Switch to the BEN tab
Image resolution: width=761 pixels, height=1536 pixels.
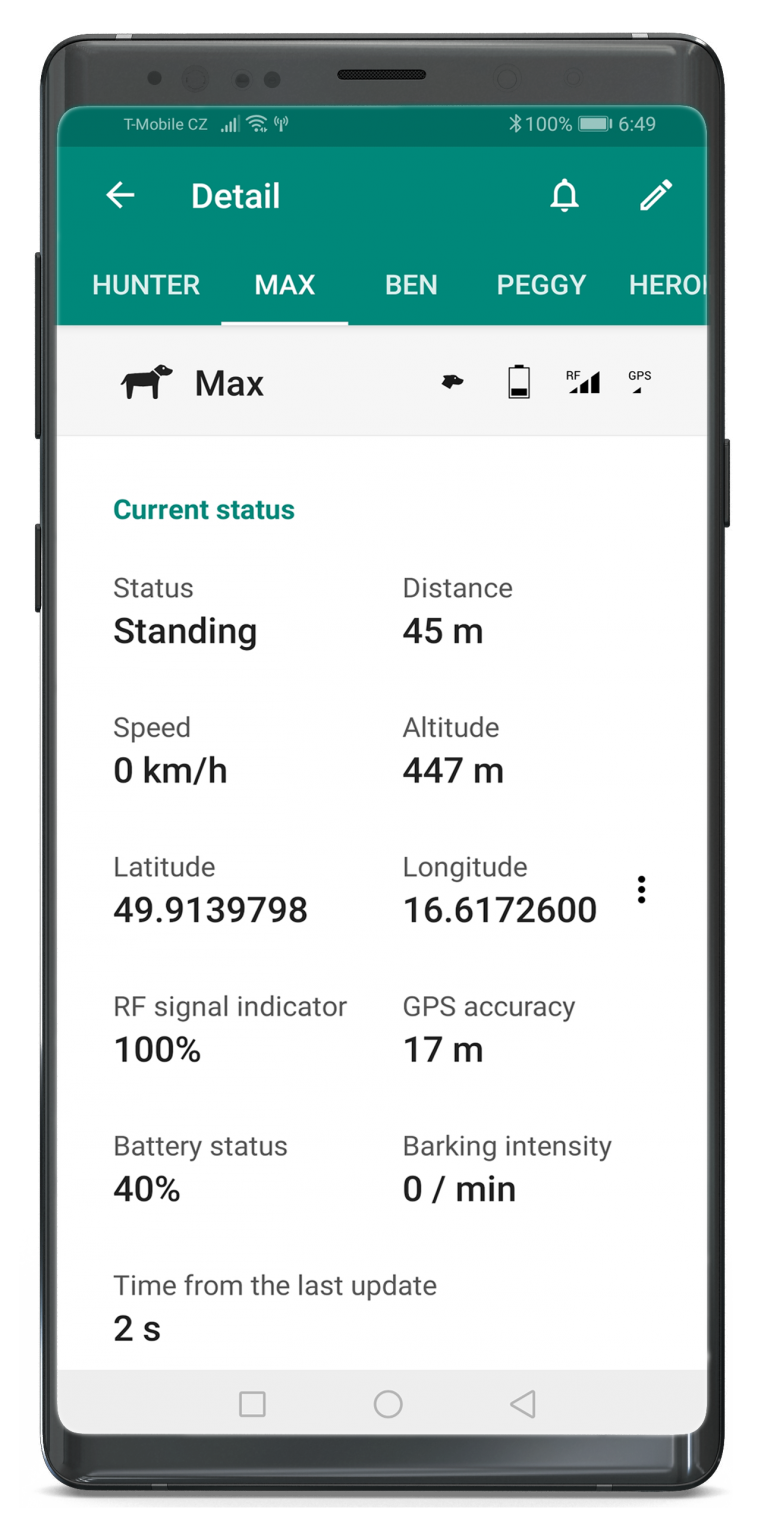[411, 285]
